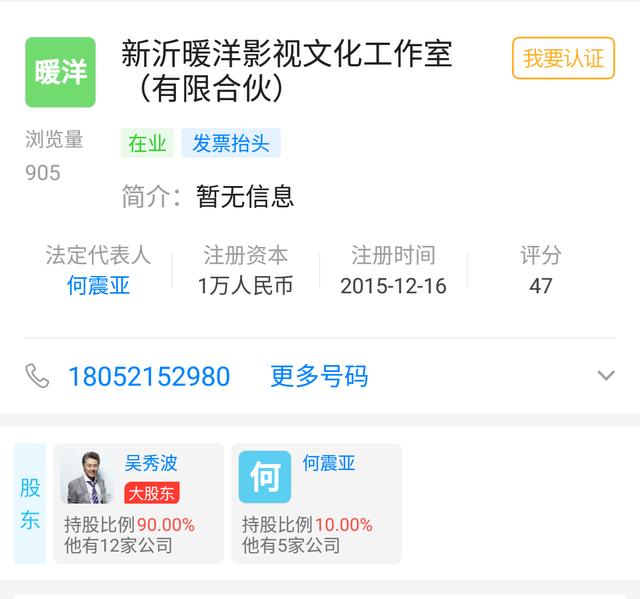The width and height of the screenshot is (640, 599).
Task: Call phone number 18052152980
Action: point(149,376)
